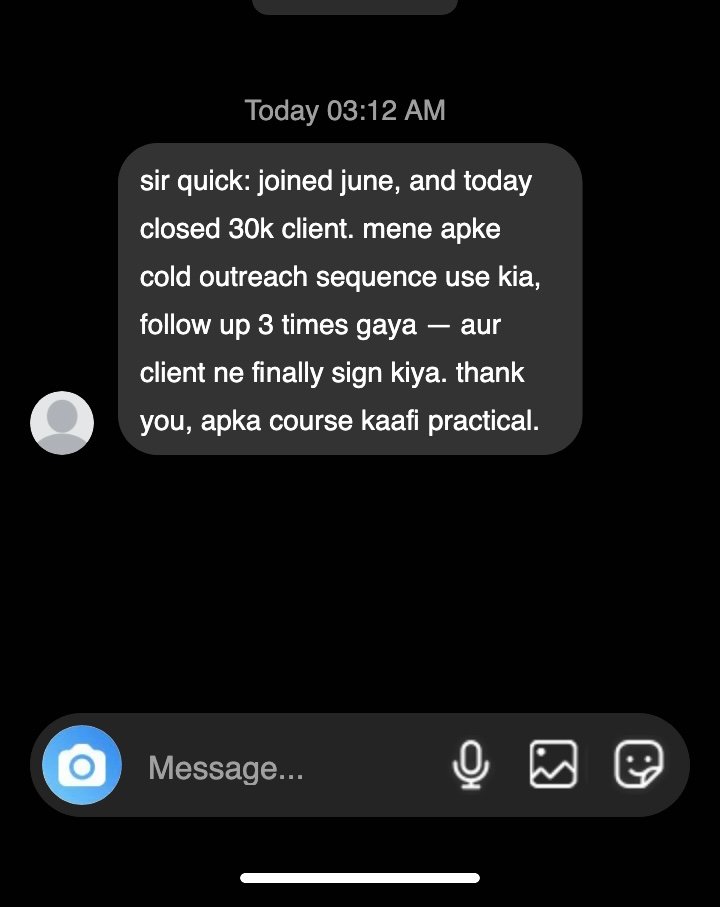Open the camera from the message bar

82,766
